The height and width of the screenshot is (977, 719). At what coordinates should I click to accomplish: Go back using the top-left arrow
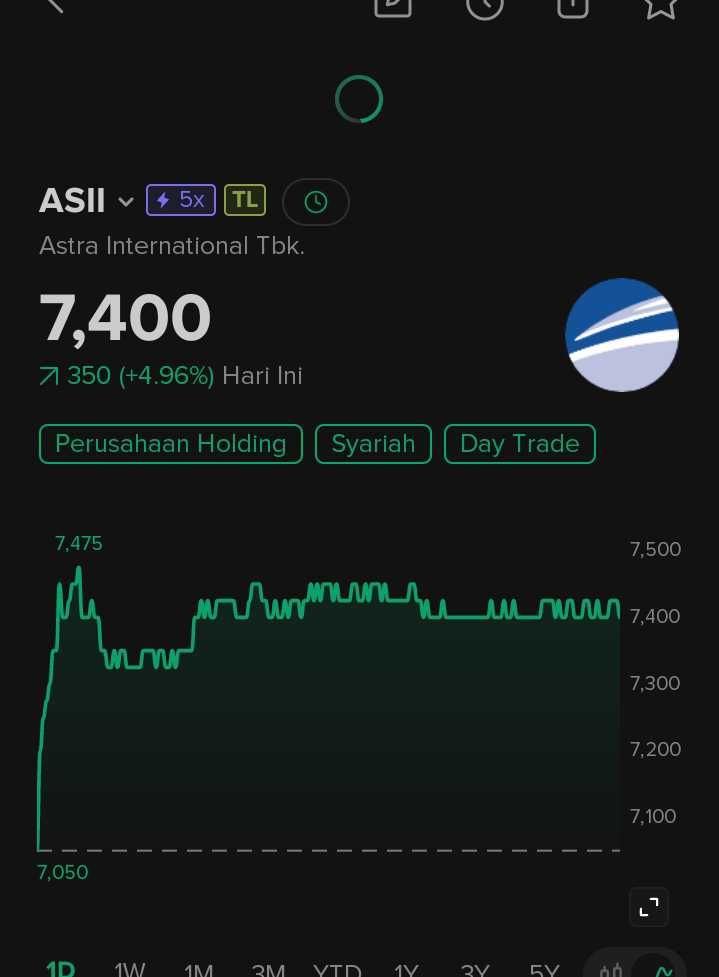pos(54,4)
